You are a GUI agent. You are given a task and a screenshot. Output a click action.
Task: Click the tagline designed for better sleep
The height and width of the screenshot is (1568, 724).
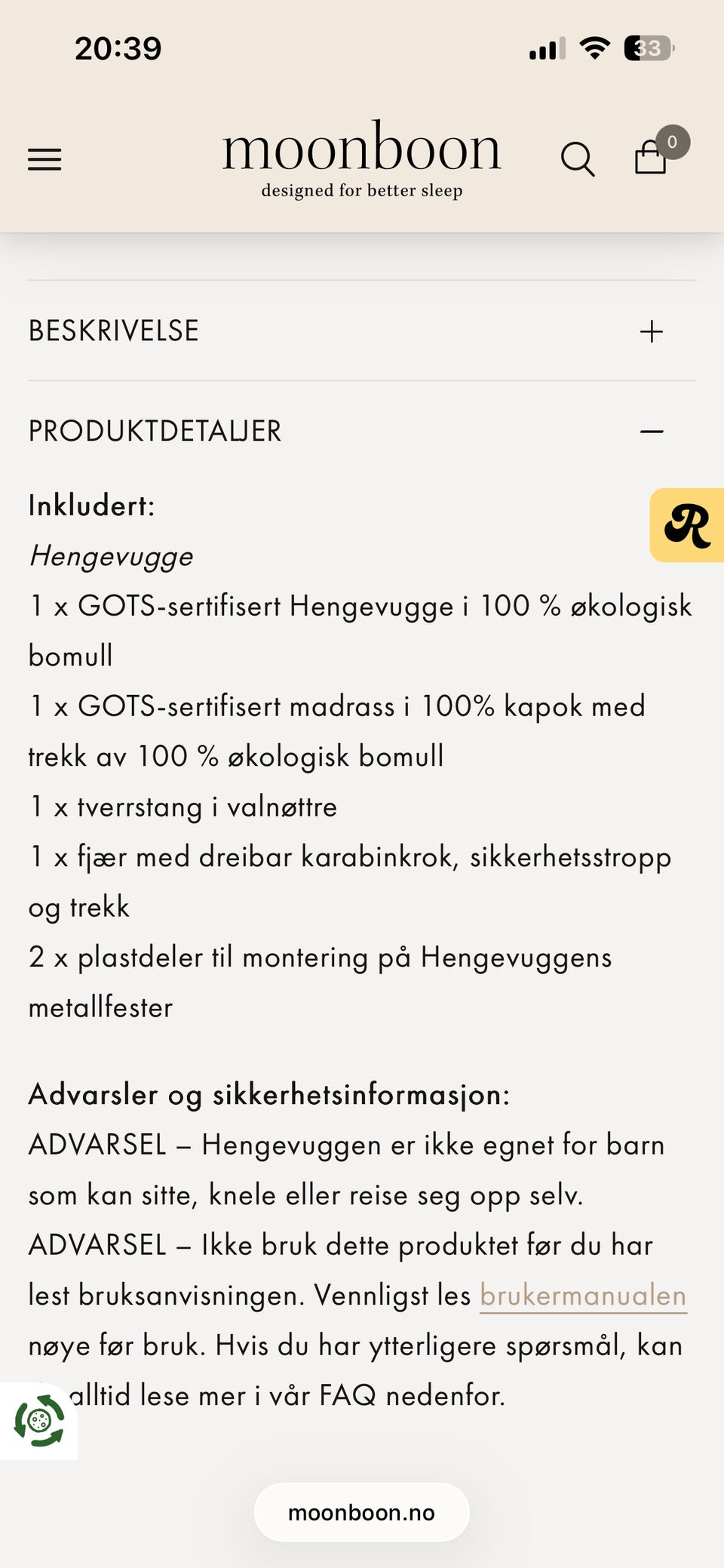362,190
